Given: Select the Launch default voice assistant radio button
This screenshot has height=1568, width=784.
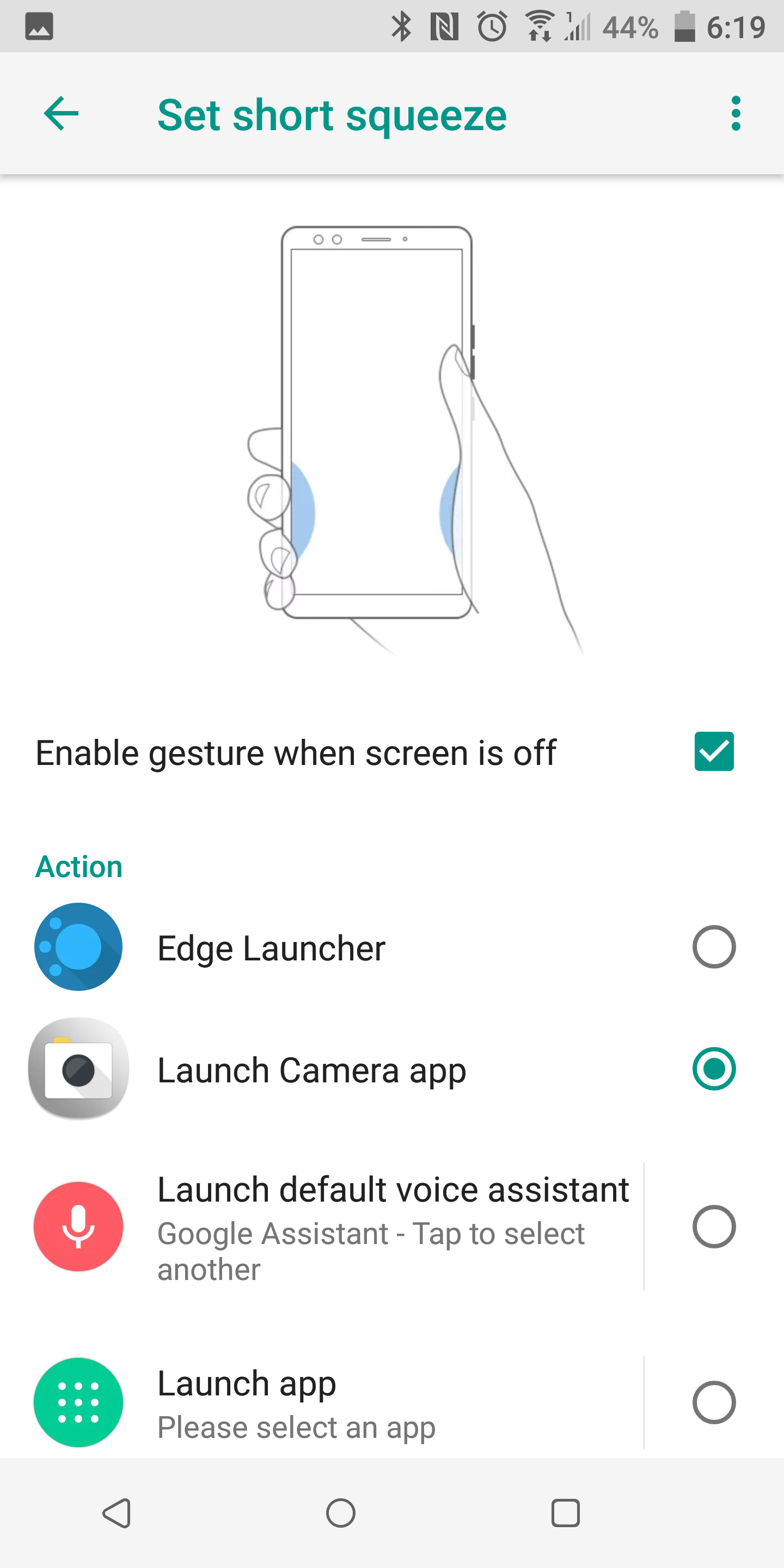Looking at the screenshot, I should (x=714, y=1227).
